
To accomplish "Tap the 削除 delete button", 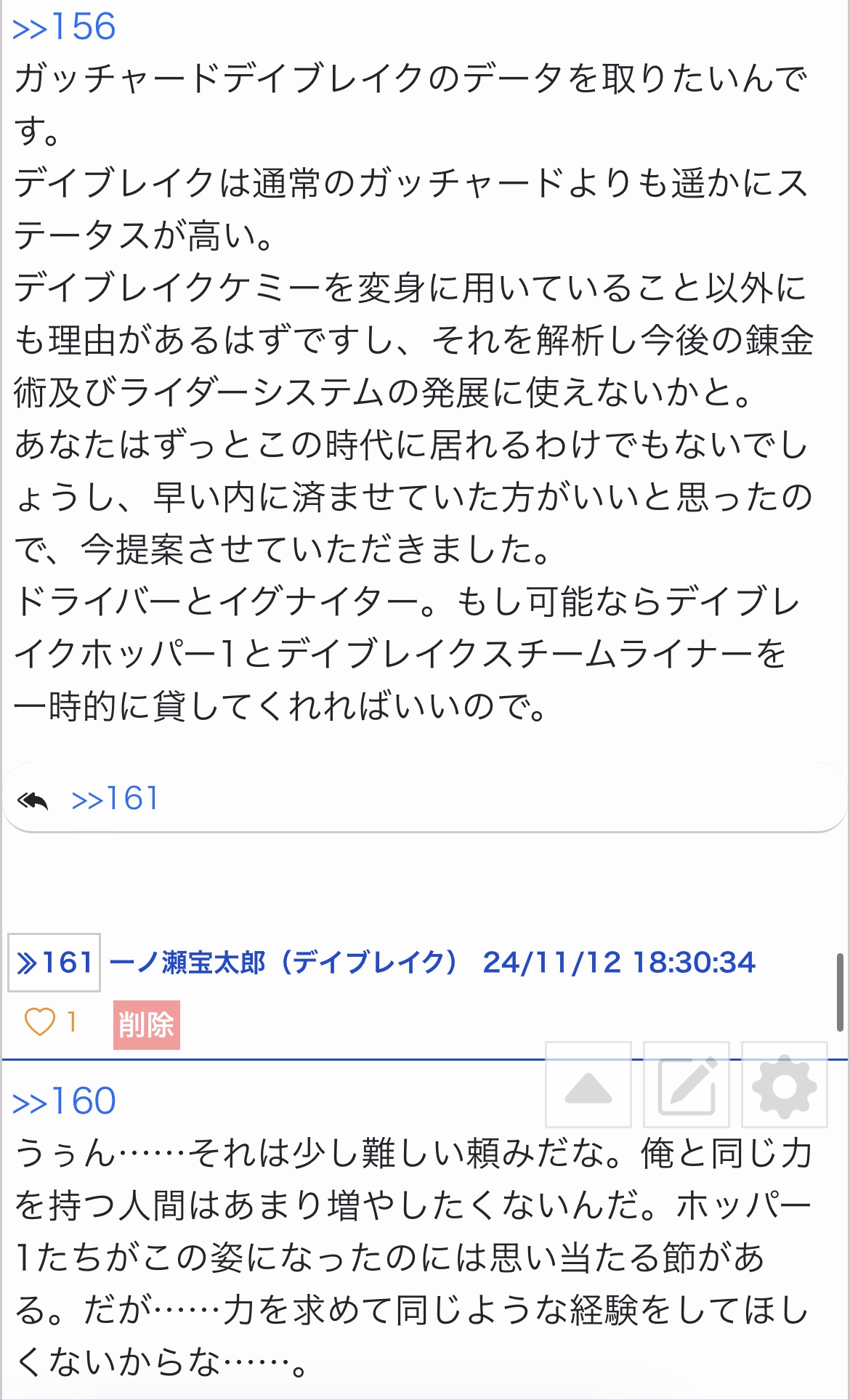I will coord(146,1024).
